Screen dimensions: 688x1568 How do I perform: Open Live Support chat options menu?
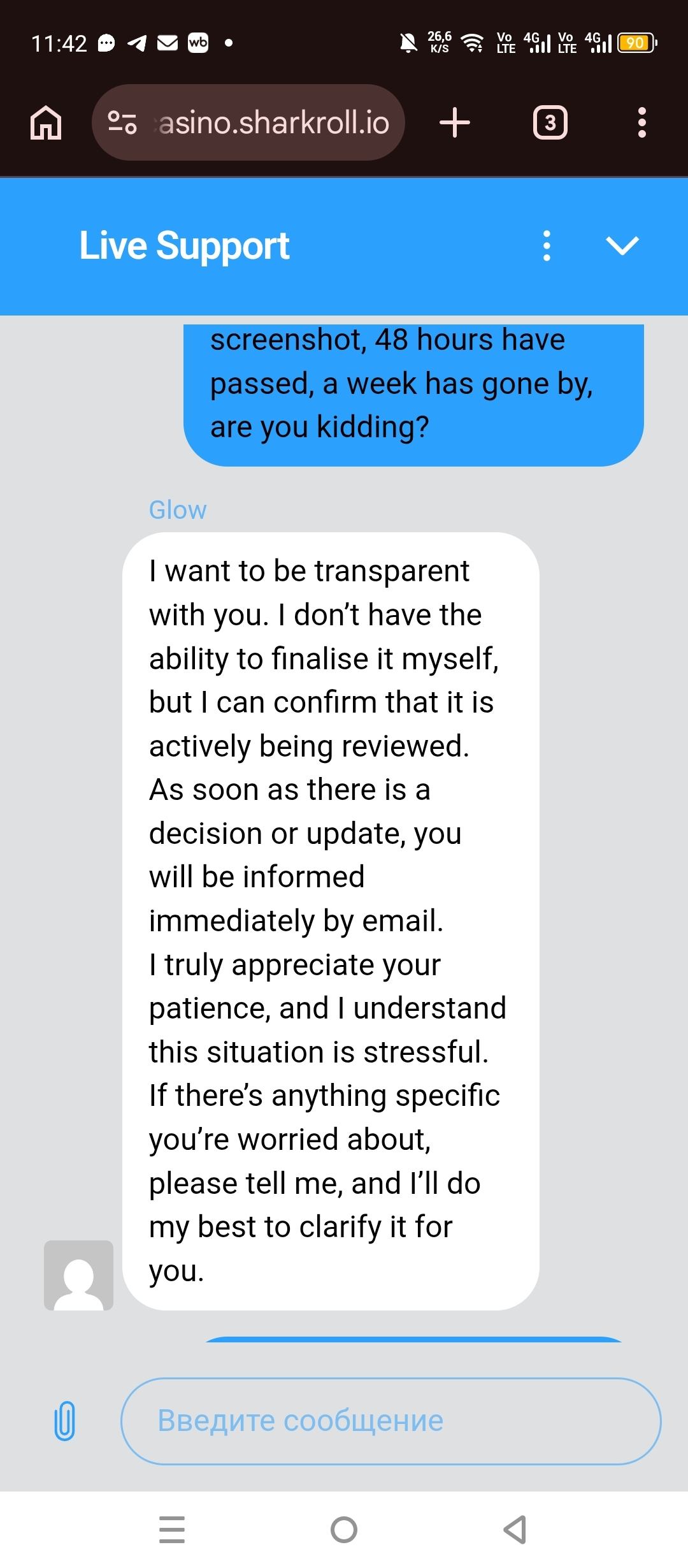click(x=547, y=246)
